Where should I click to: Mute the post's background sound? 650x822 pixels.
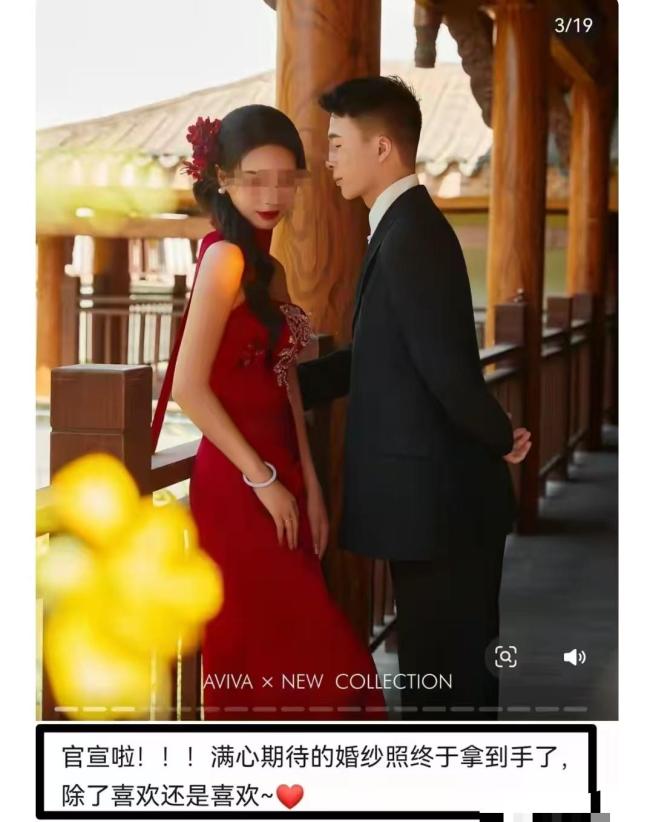tap(574, 657)
